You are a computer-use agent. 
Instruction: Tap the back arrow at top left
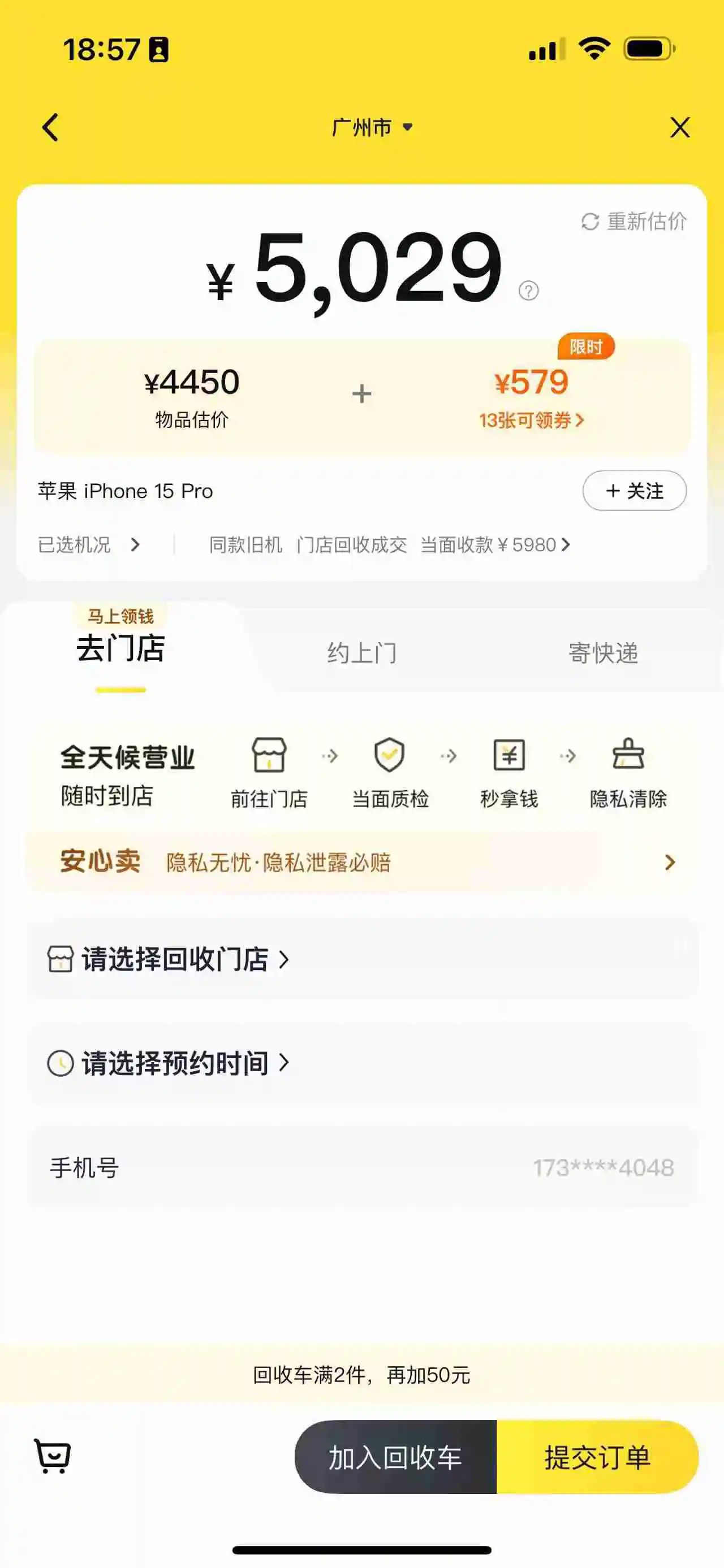click(x=50, y=127)
